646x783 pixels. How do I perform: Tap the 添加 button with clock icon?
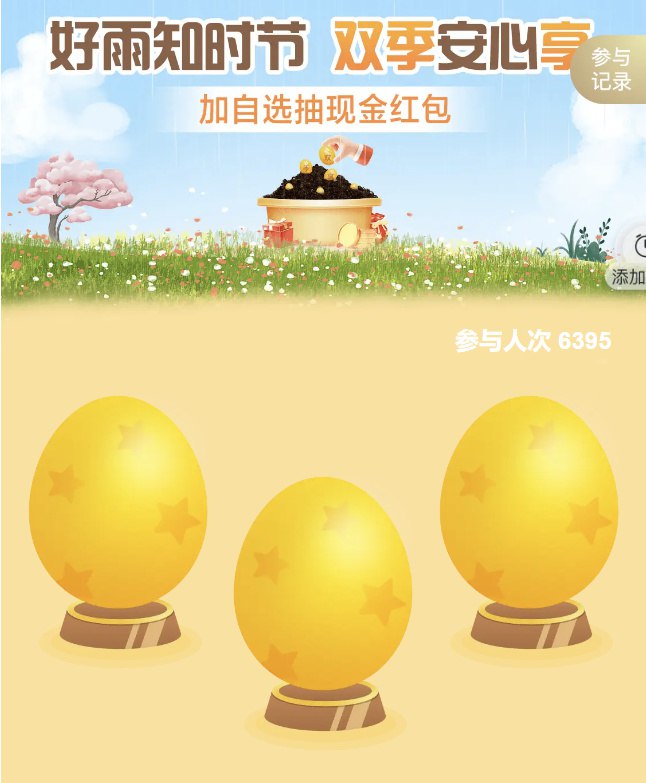click(x=628, y=263)
